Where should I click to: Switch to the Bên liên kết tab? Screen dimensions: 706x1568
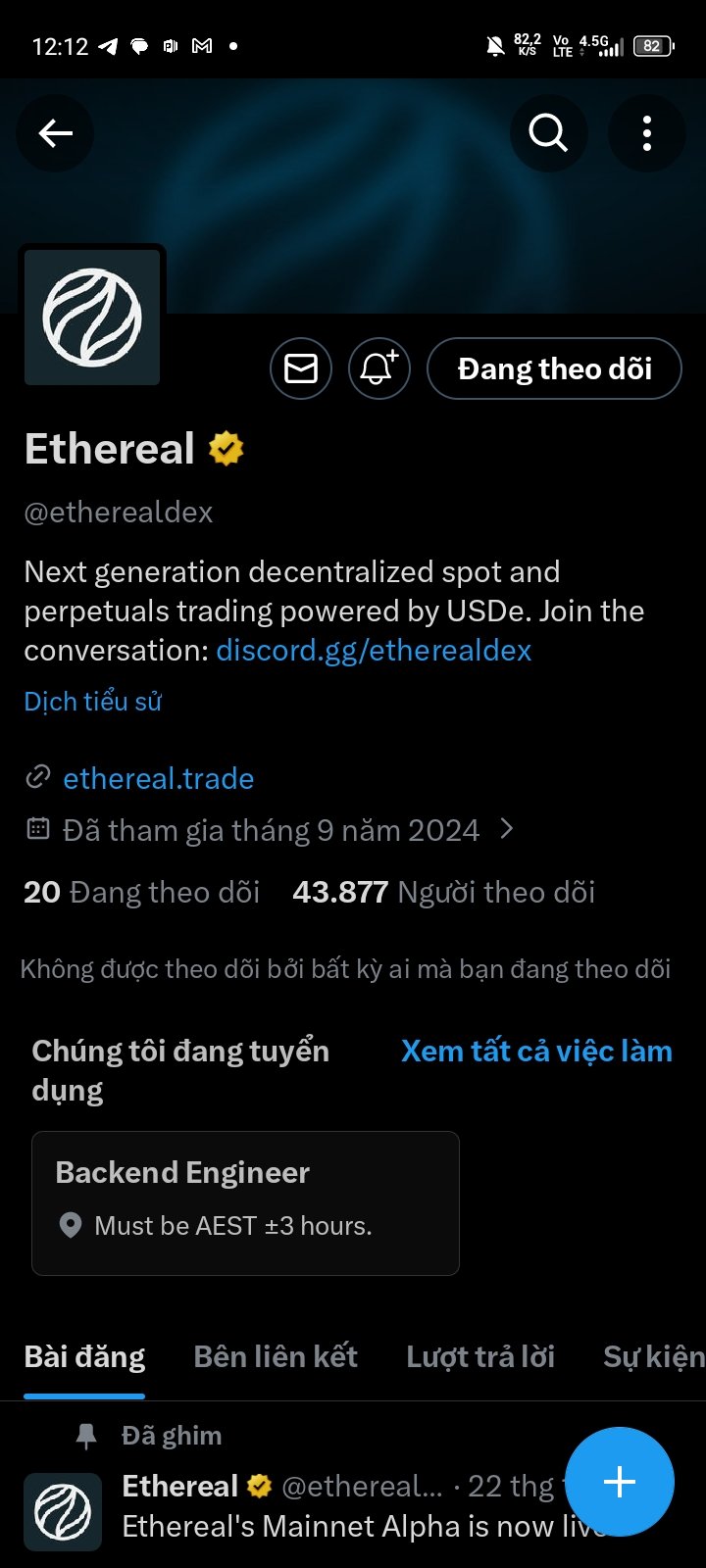click(x=276, y=1357)
